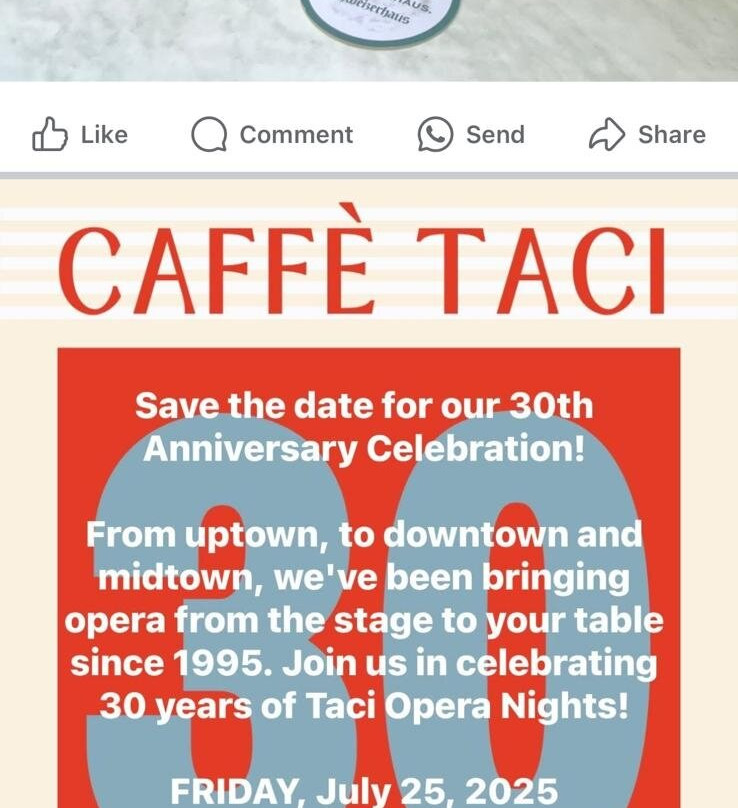Image resolution: width=738 pixels, height=808 pixels.
Task: Like the post above the Caffè Taci flyer
Action: click(x=80, y=135)
